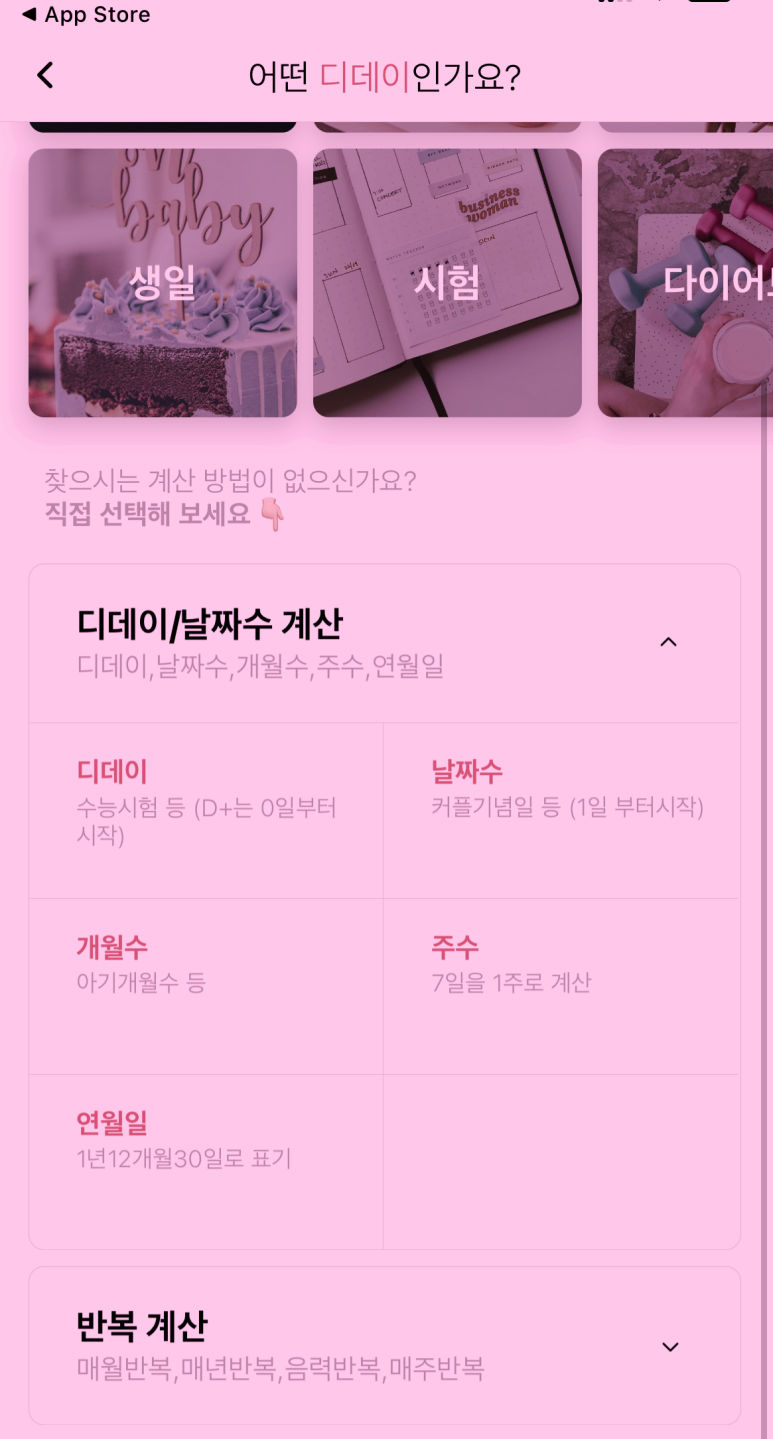Select the 생일 birthday card
Viewport: 773px width, 1439px height.
(x=163, y=283)
